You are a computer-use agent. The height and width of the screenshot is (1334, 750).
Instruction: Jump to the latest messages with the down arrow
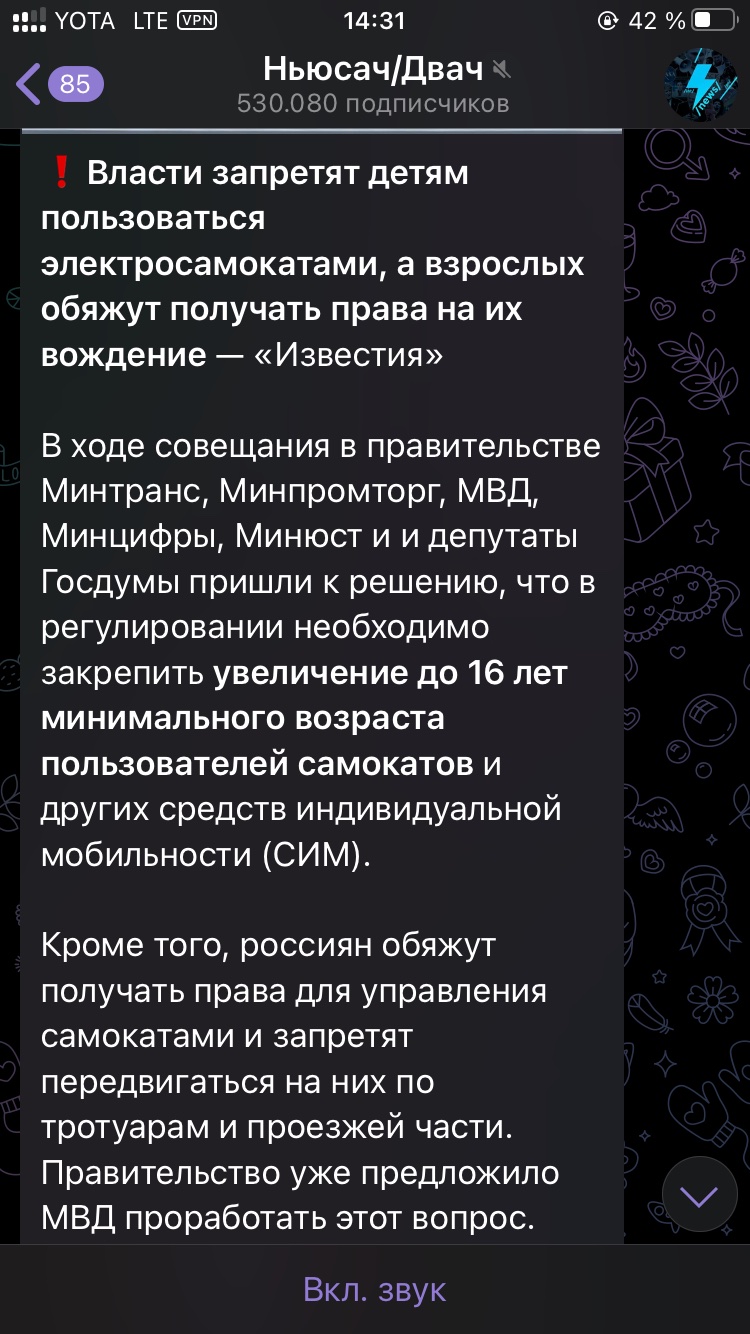[x=699, y=1195]
